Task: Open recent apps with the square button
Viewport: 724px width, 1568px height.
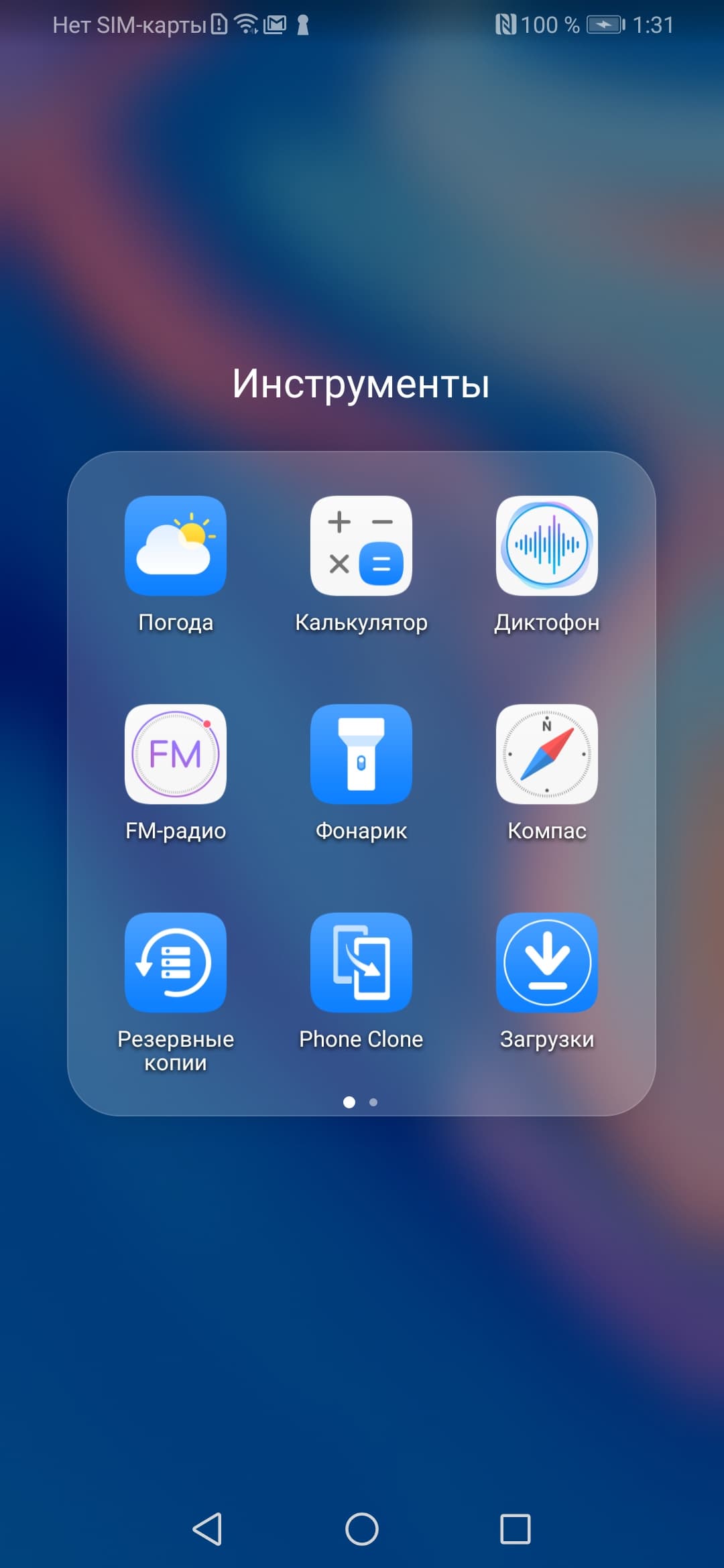Action: tap(516, 1529)
